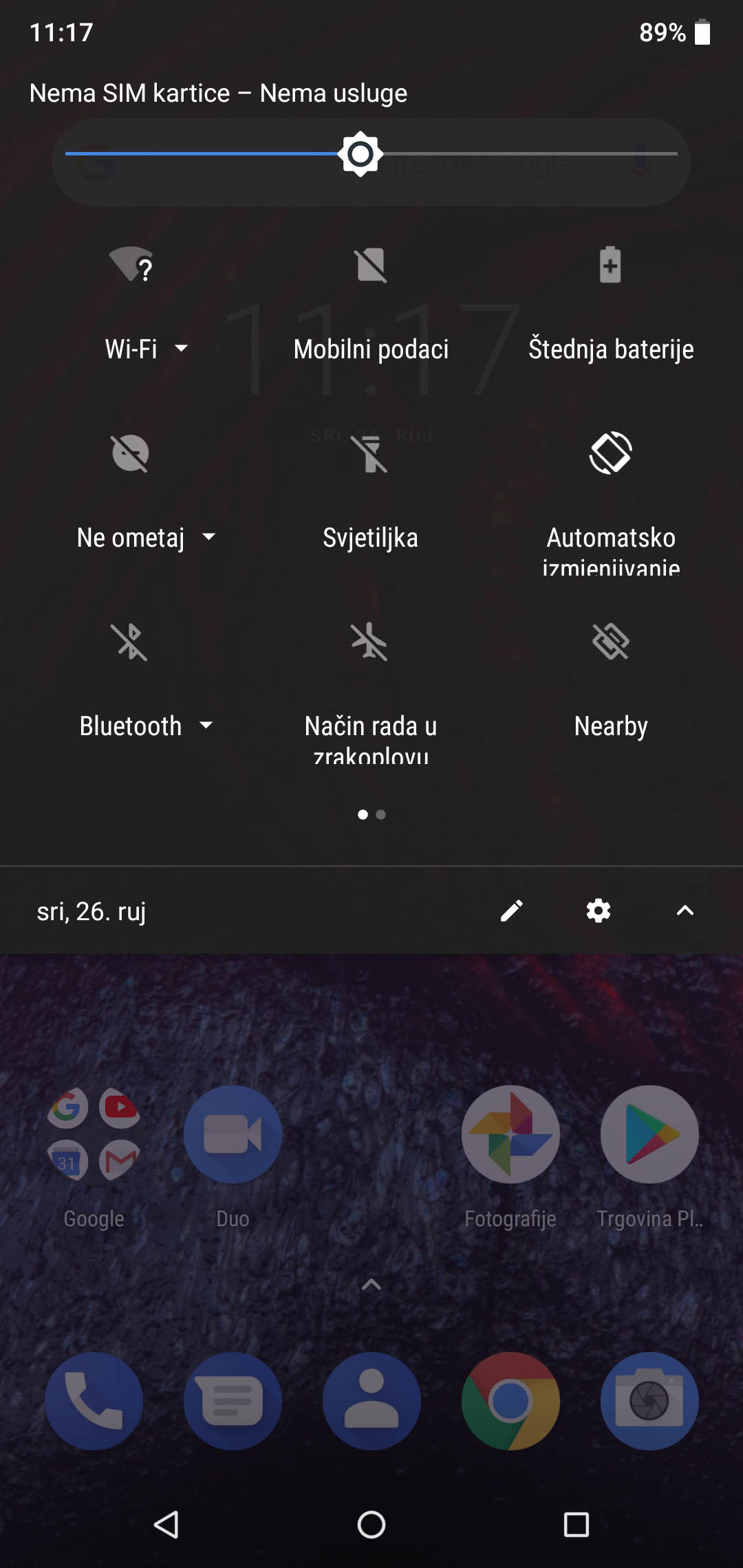Screen dimensions: 743x1568
Task: Open the Bluetooth dropdown arrow
Action: pyautogui.click(x=206, y=726)
